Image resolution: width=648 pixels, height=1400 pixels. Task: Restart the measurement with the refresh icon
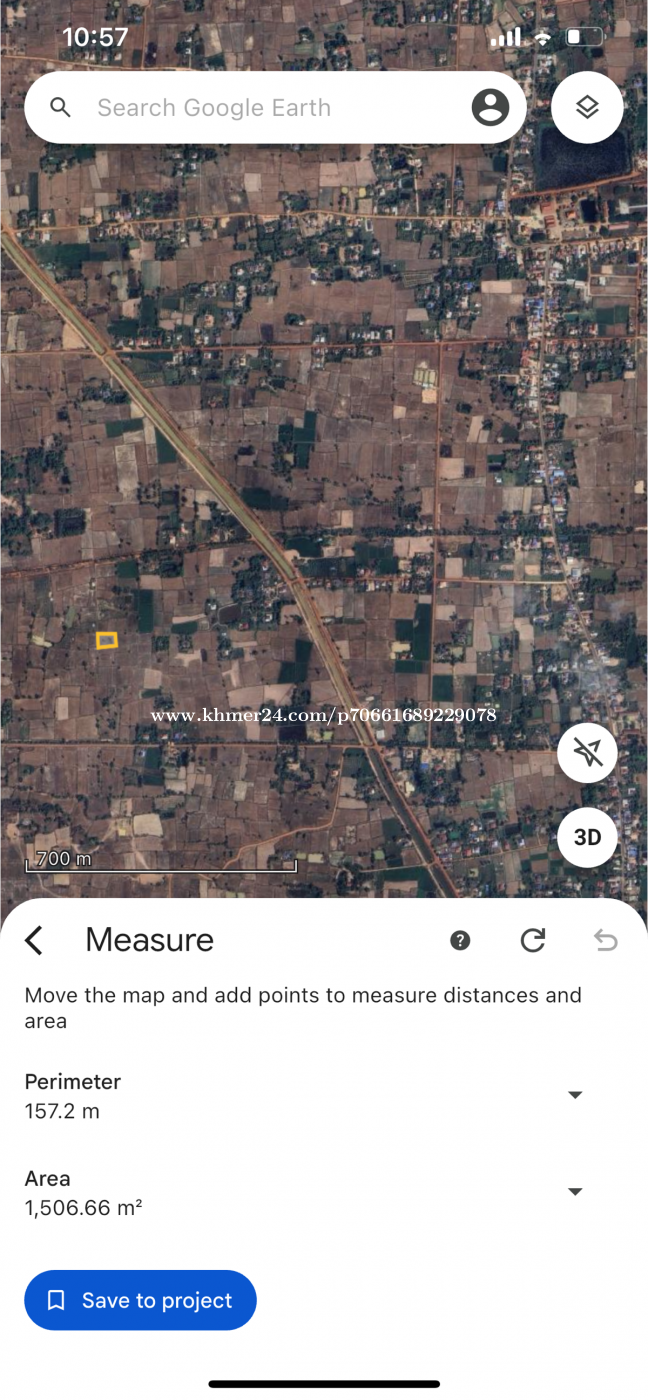coord(533,940)
